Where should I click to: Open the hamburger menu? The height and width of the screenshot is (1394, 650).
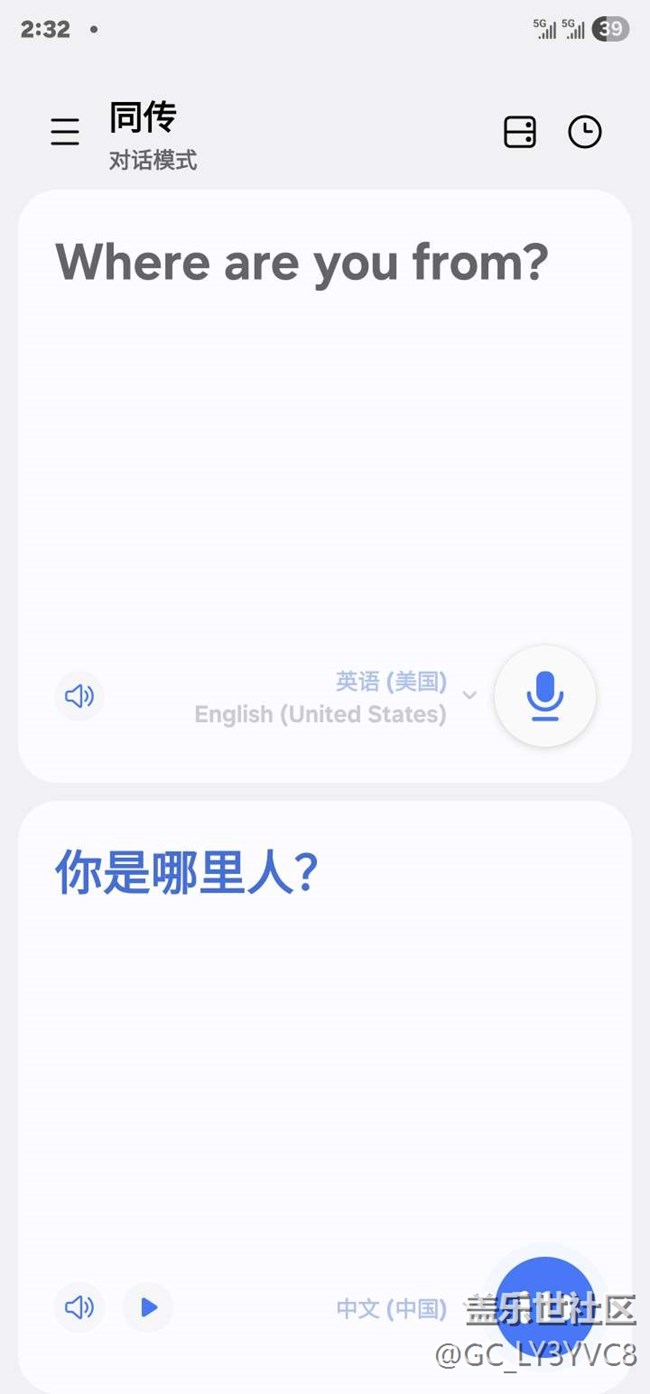point(65,132)
